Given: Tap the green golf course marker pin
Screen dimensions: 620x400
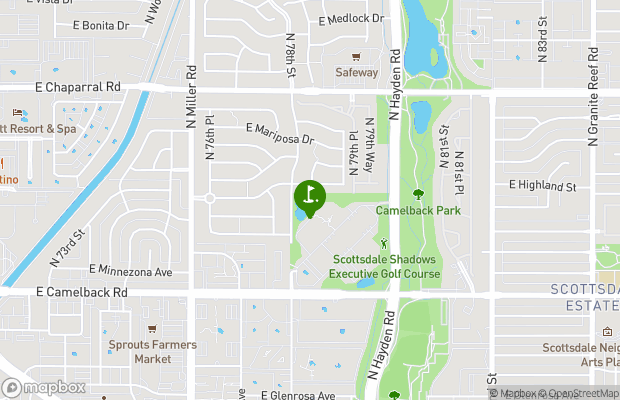Looking at the screenshot, I should coord(310,195).
